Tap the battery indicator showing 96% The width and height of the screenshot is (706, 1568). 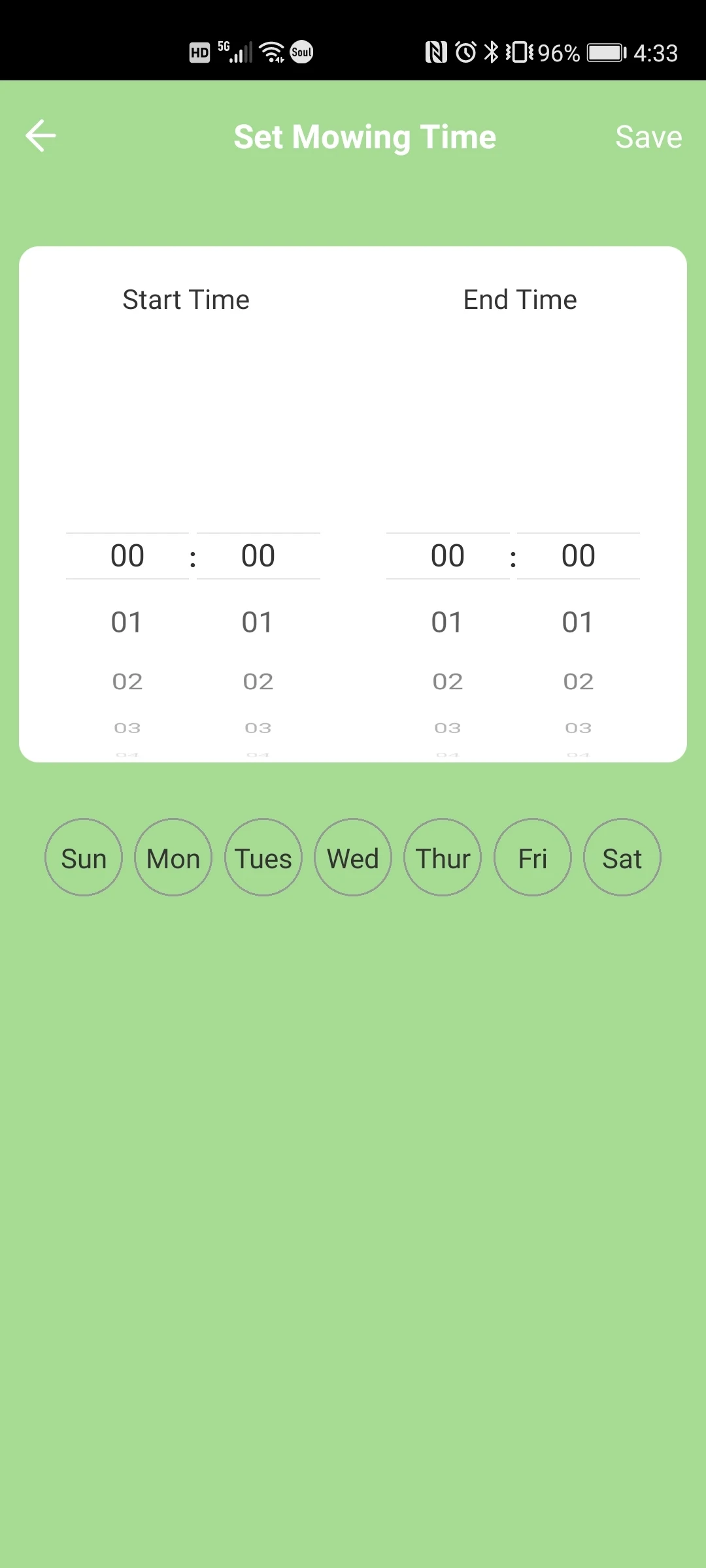[605, 52]
